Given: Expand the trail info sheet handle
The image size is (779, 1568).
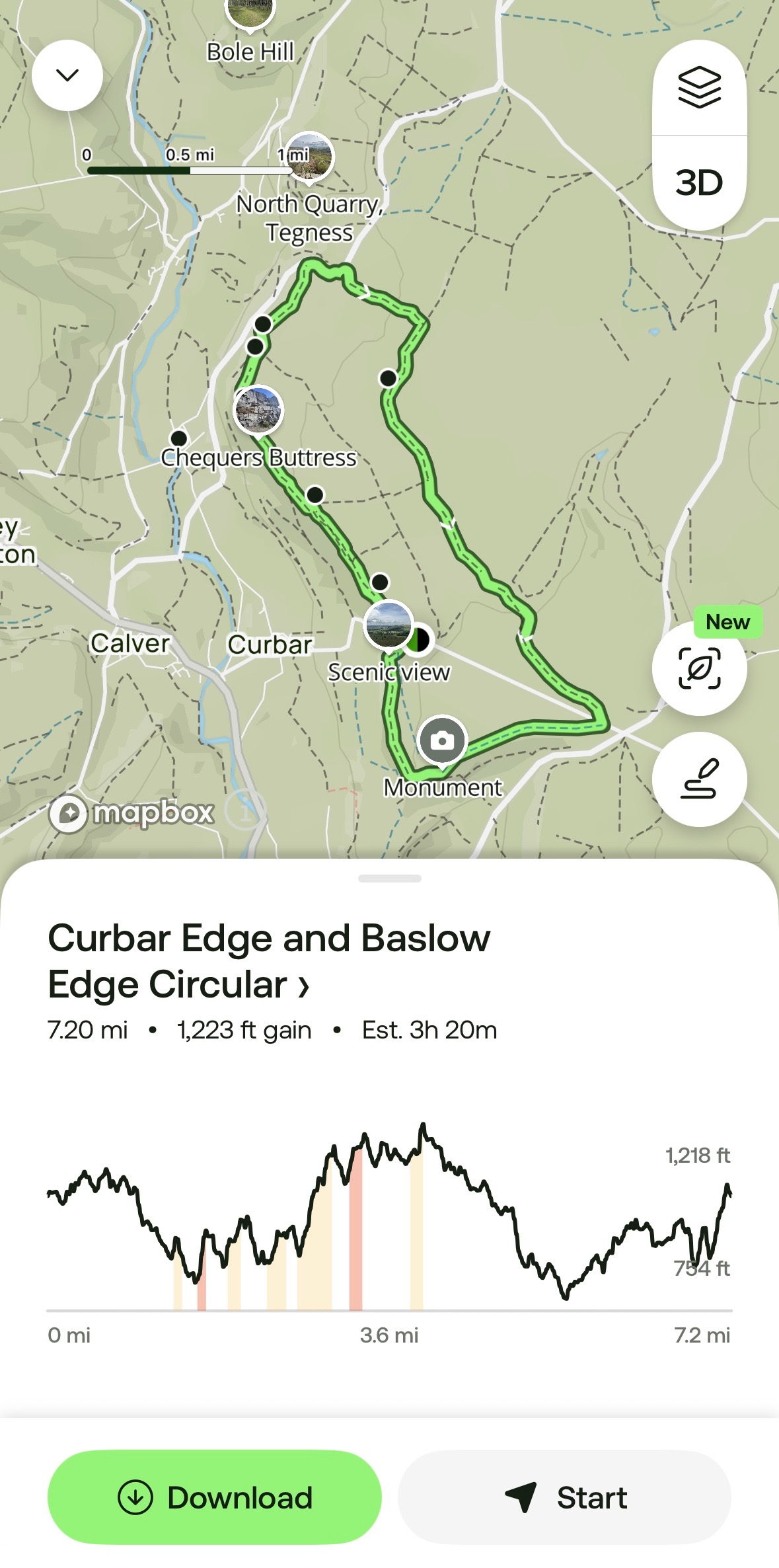Looking at the screenshot, I should pos(389,879).
